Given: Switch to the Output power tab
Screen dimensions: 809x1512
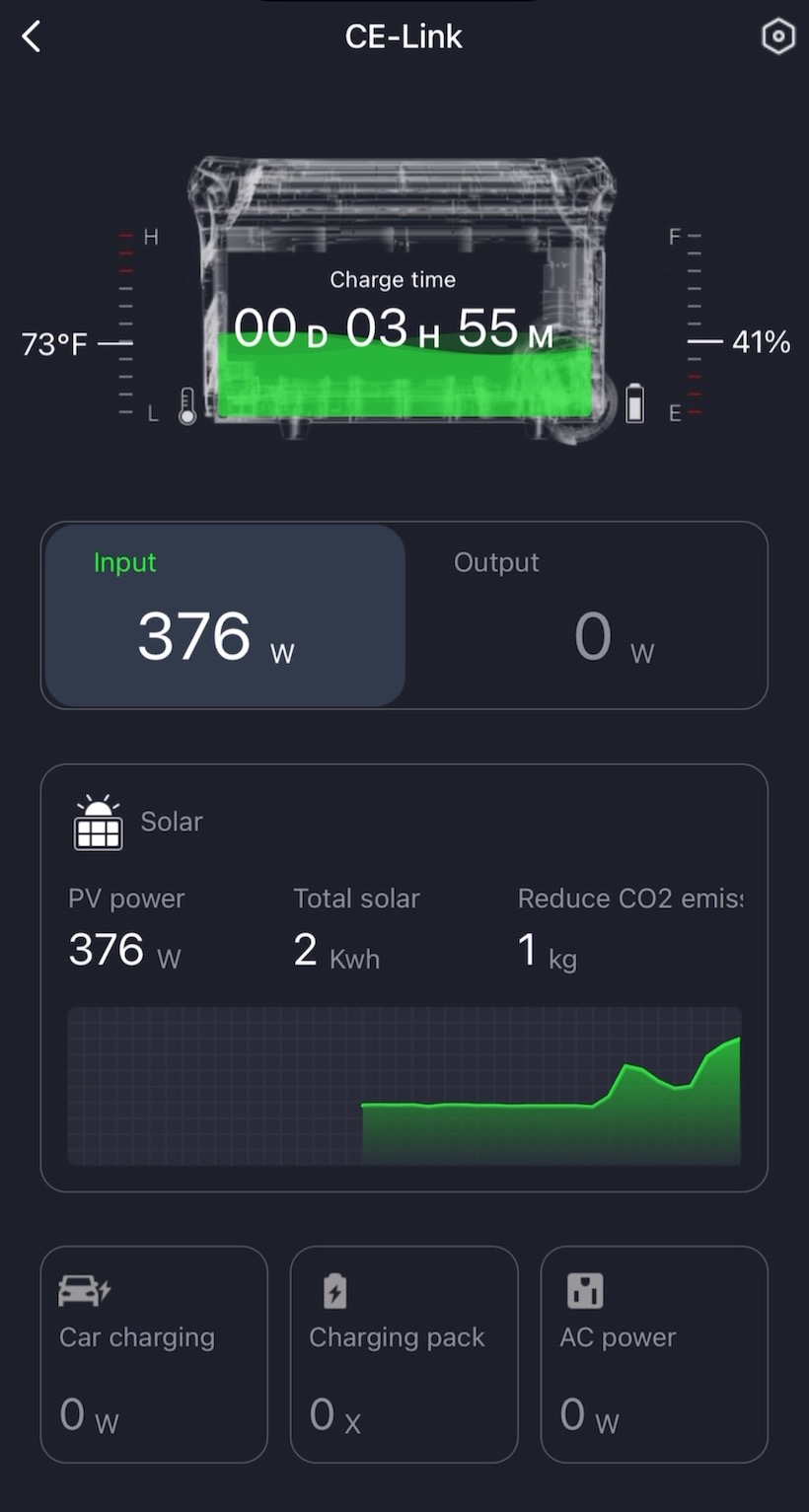Looking at the screenshot, I should tap(586, 615).
